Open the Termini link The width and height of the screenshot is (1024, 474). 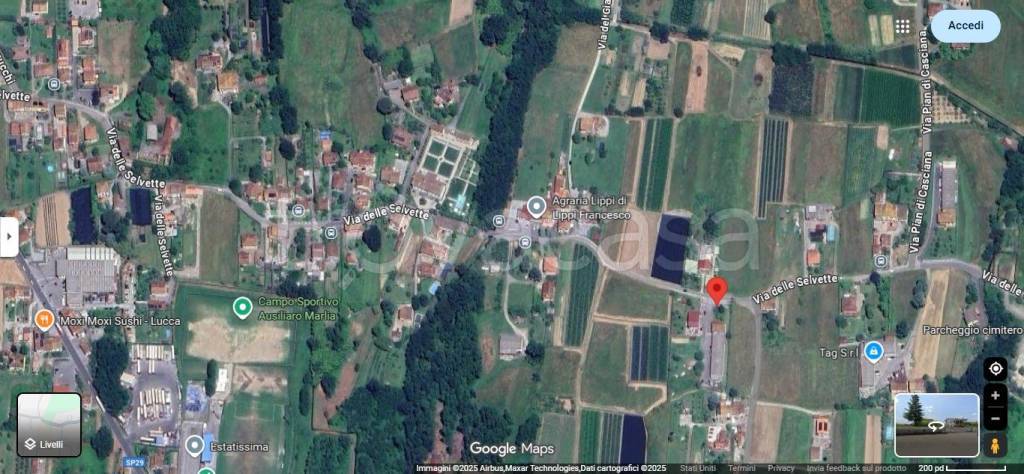click(x=742, y=468)
